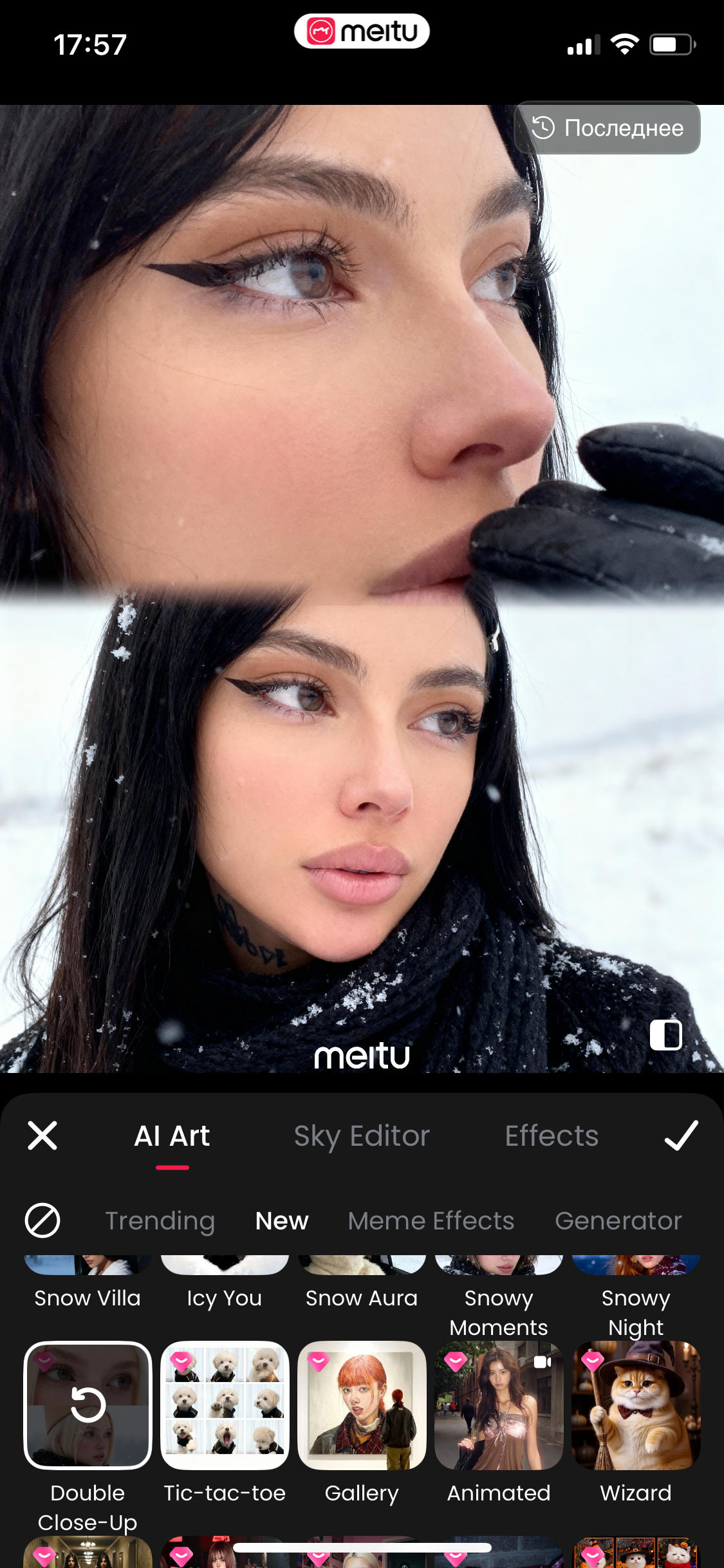Regenerate the Double Close-Up effect
The width and height of the screenshot is (724, 1568).
coord(88,1405)
